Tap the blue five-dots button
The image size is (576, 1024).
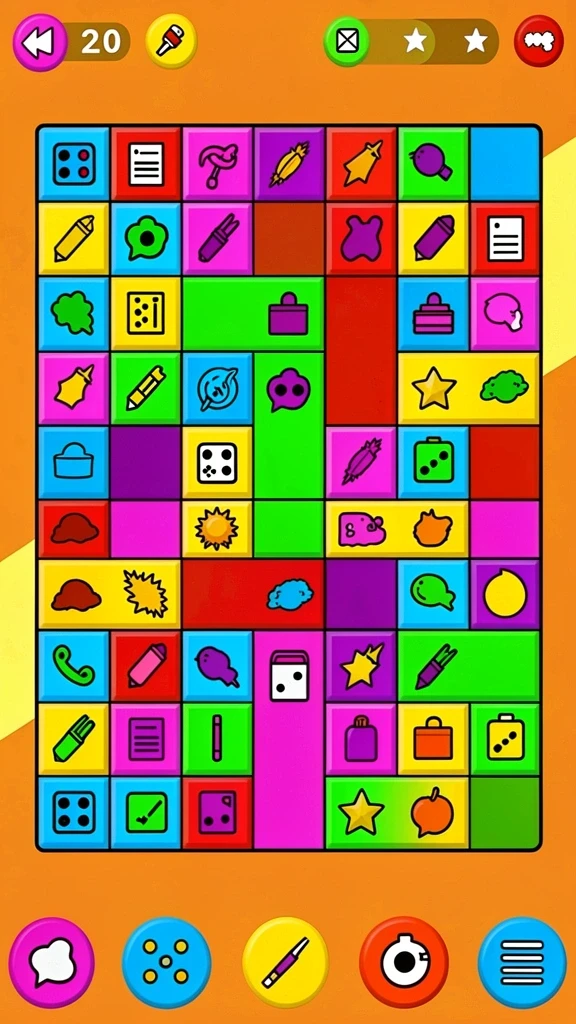point(167,962)
